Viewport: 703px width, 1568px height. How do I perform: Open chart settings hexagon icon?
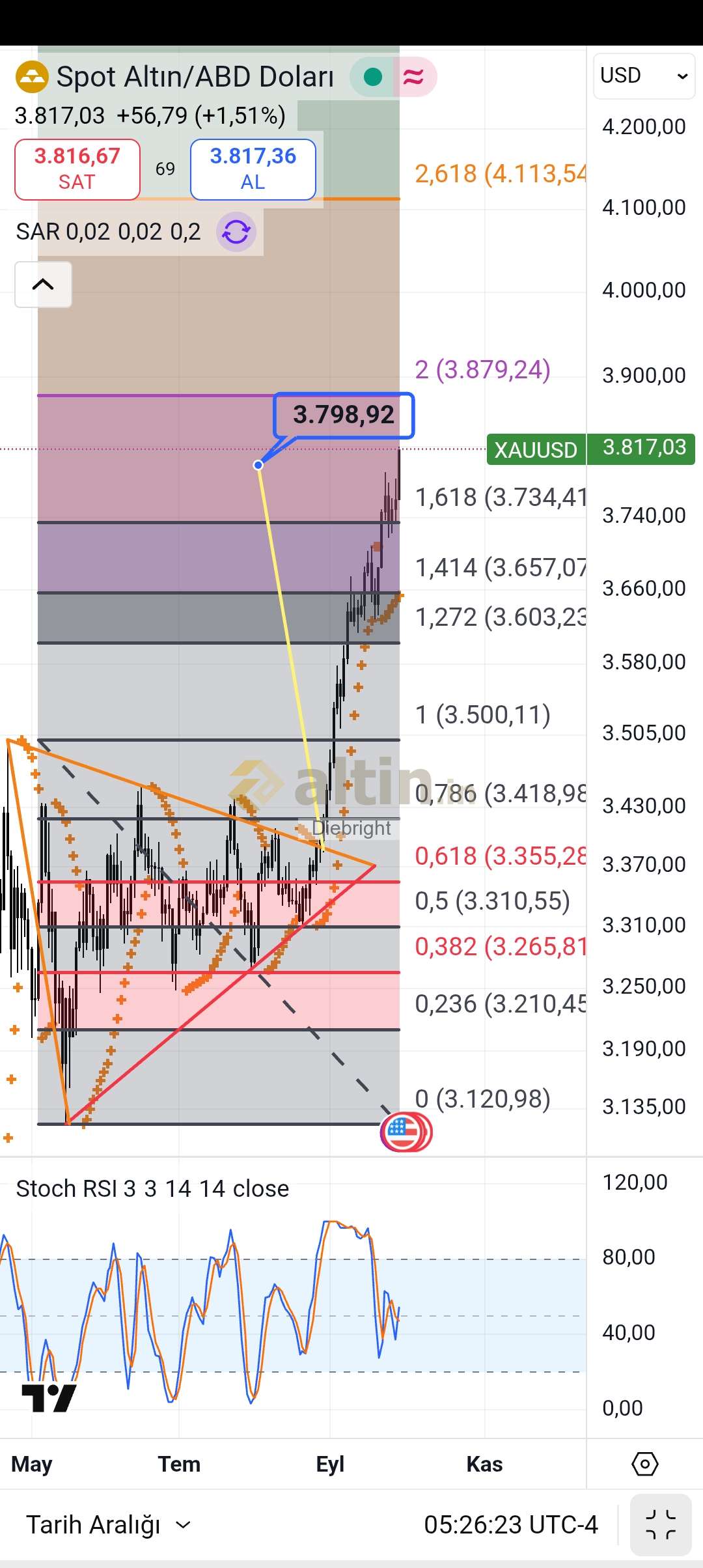click(644, 1464)
